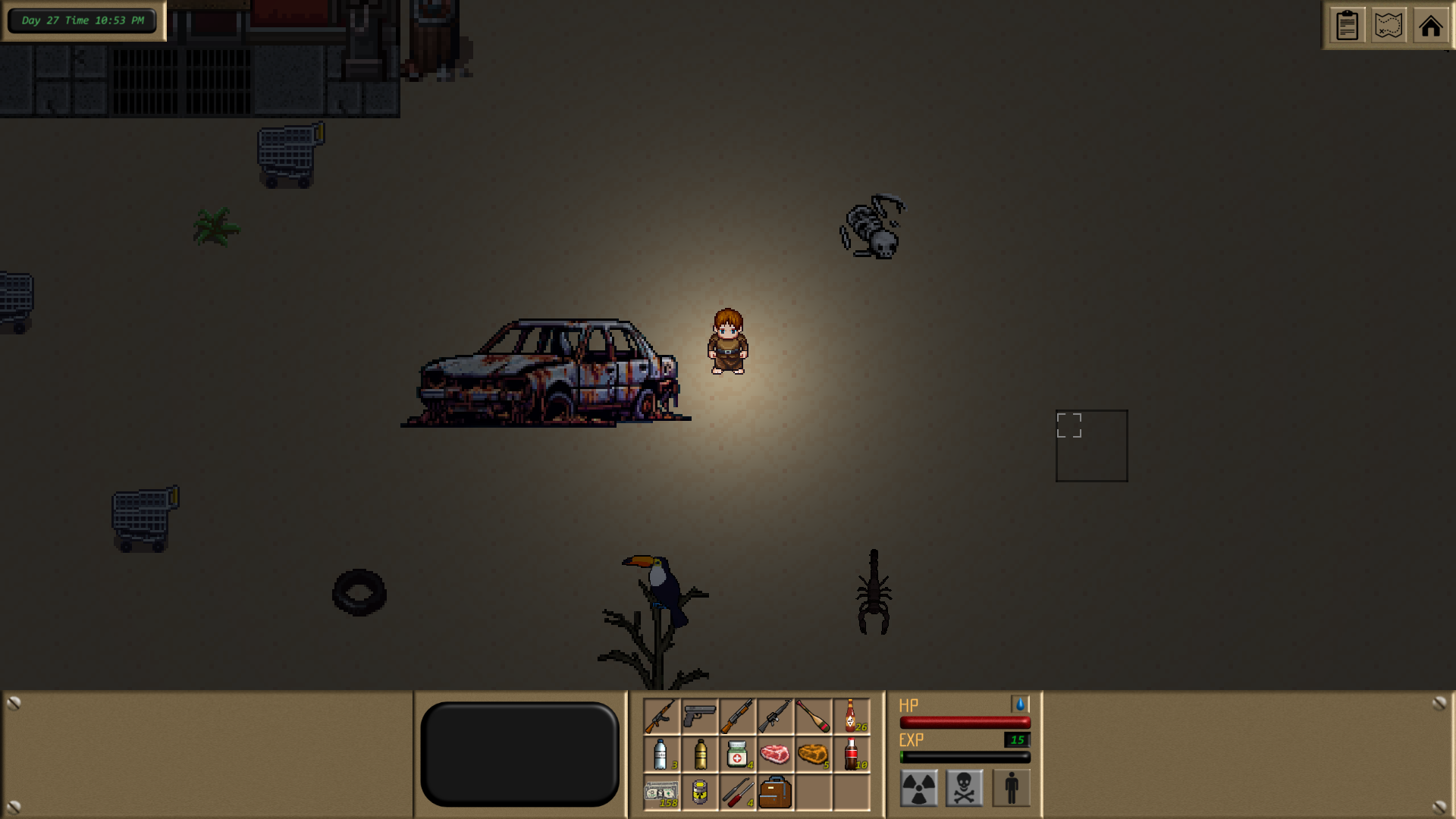The height and width of the screenshot is (819, 1456).
Task: Select the wooden paddle weapon
Action: click(813, 717)
